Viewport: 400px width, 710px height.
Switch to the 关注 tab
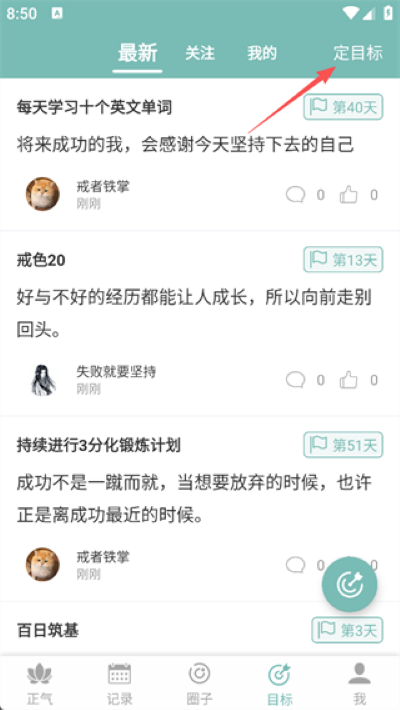200,53
